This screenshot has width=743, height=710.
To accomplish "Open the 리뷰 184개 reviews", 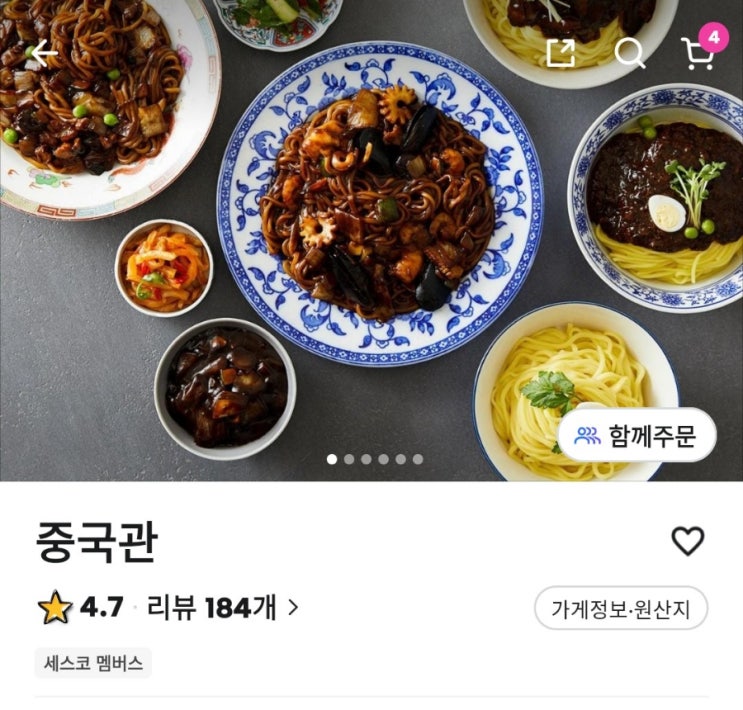I will [x=222, y=607].
